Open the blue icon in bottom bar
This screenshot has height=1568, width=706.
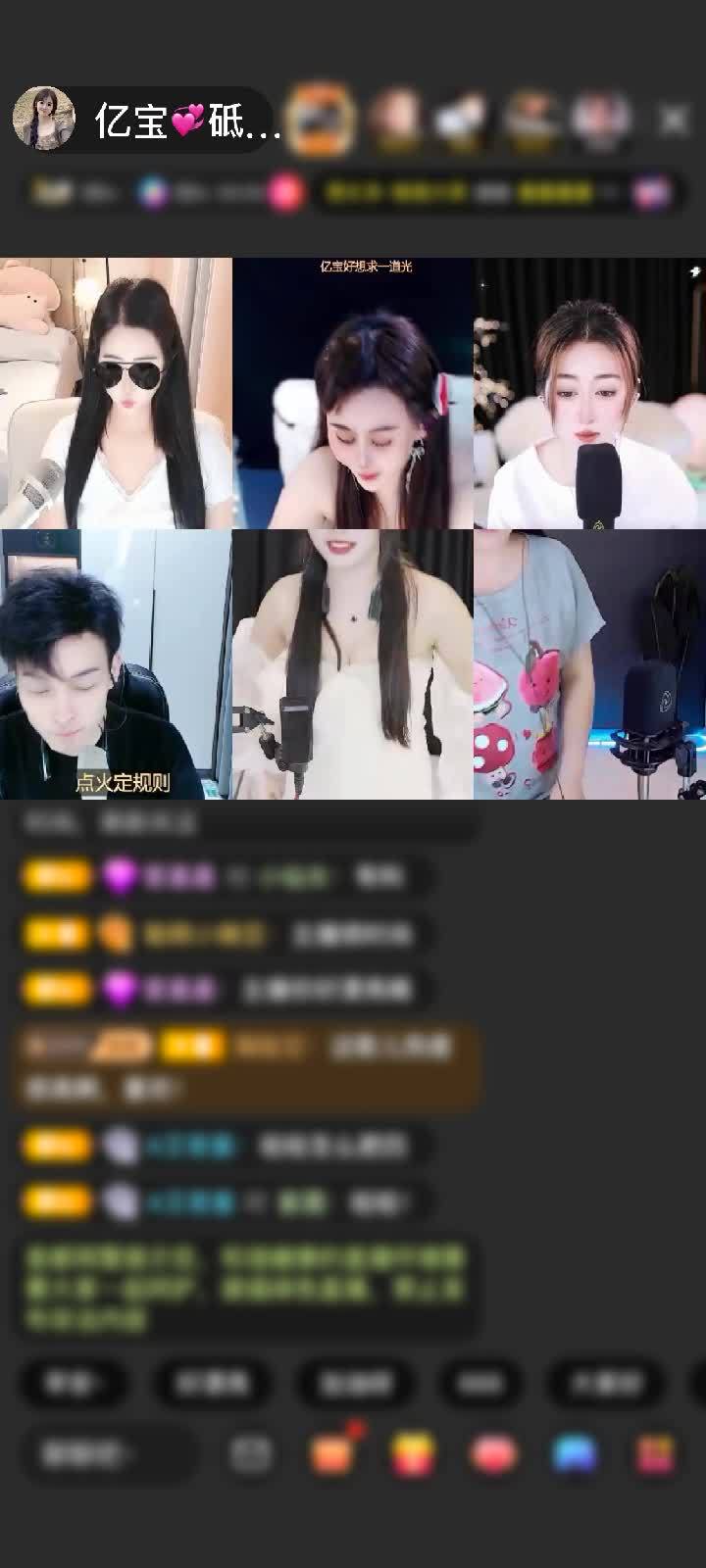pos(575,1453)
